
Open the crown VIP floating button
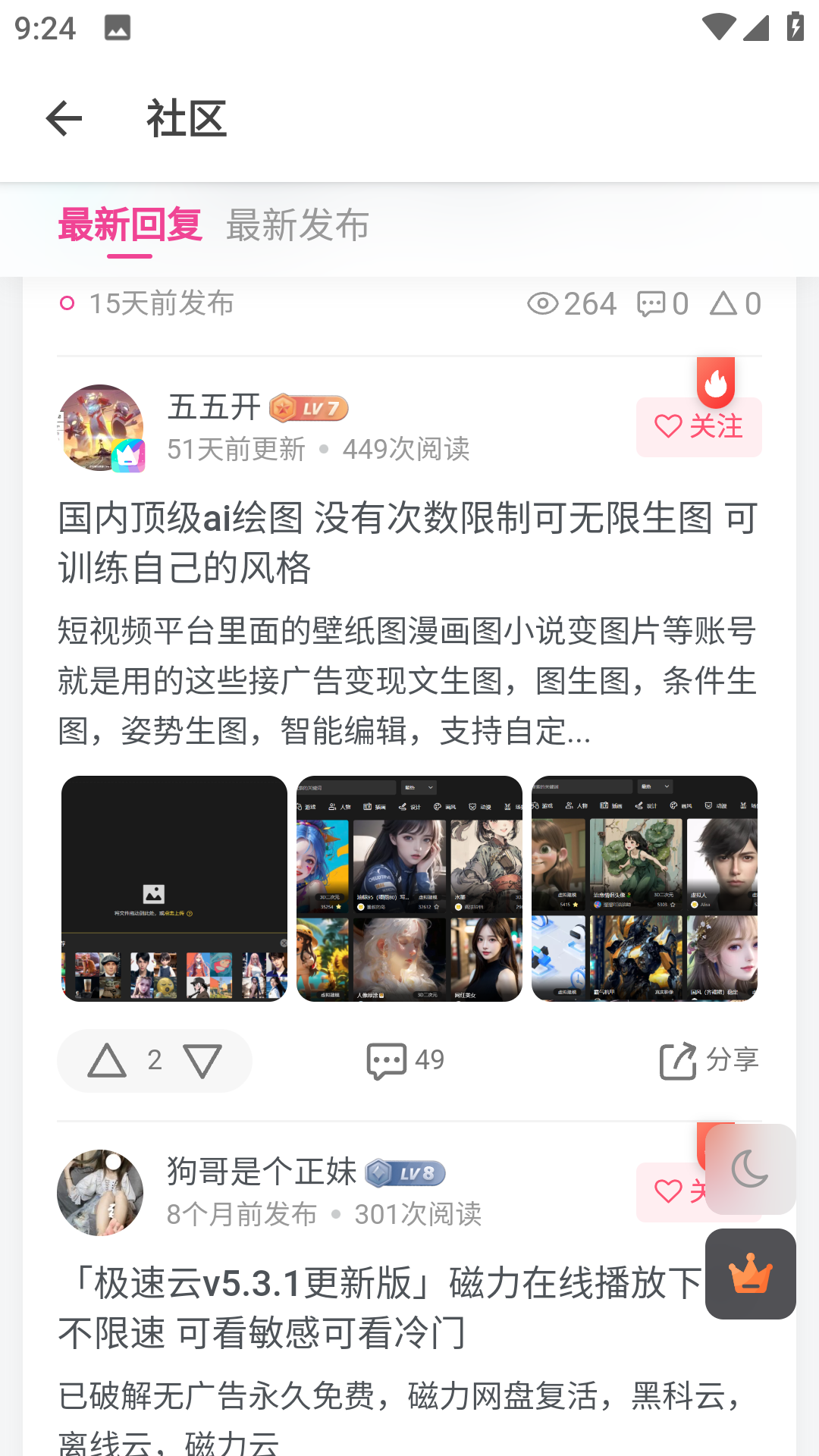750,1274
